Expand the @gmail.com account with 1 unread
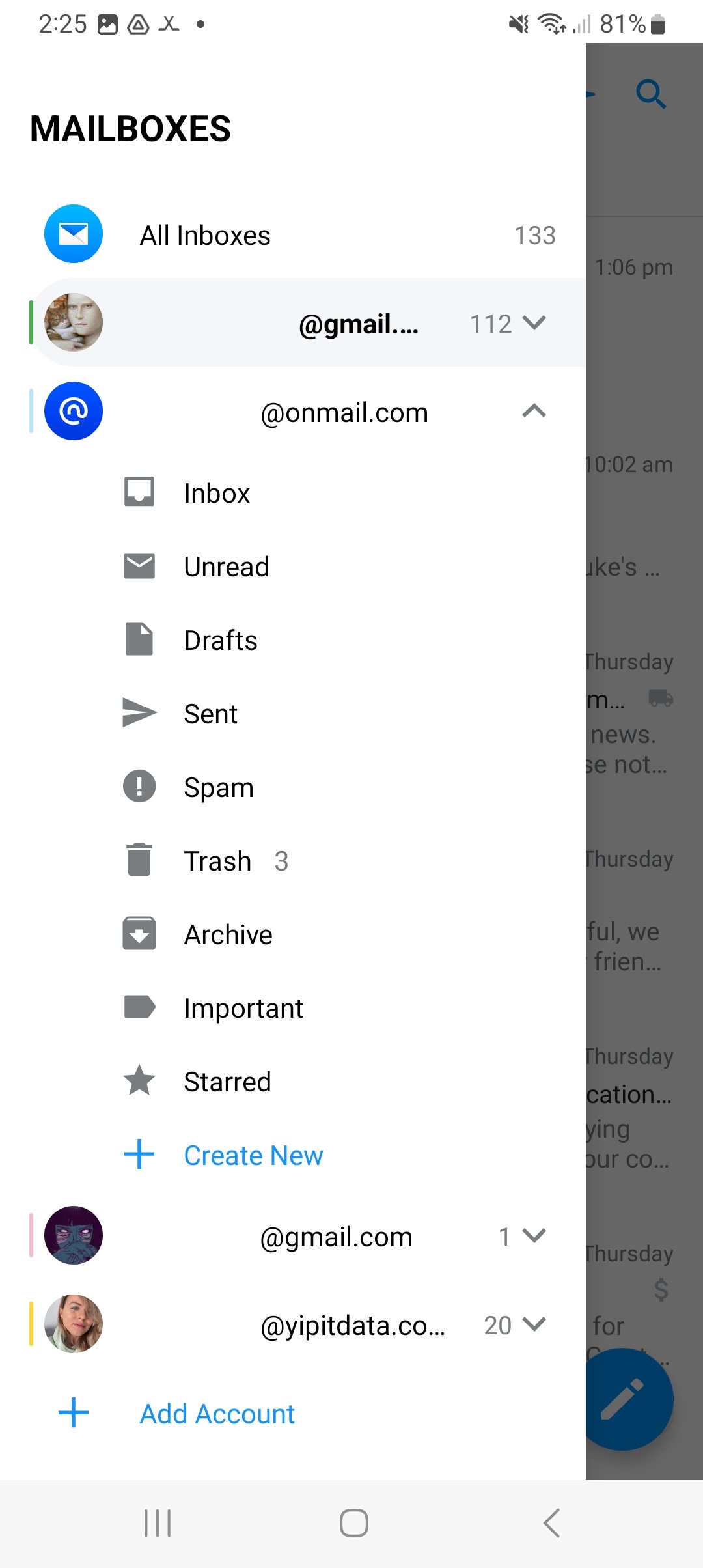The image size is (703, 1568). pos(533,1236)
